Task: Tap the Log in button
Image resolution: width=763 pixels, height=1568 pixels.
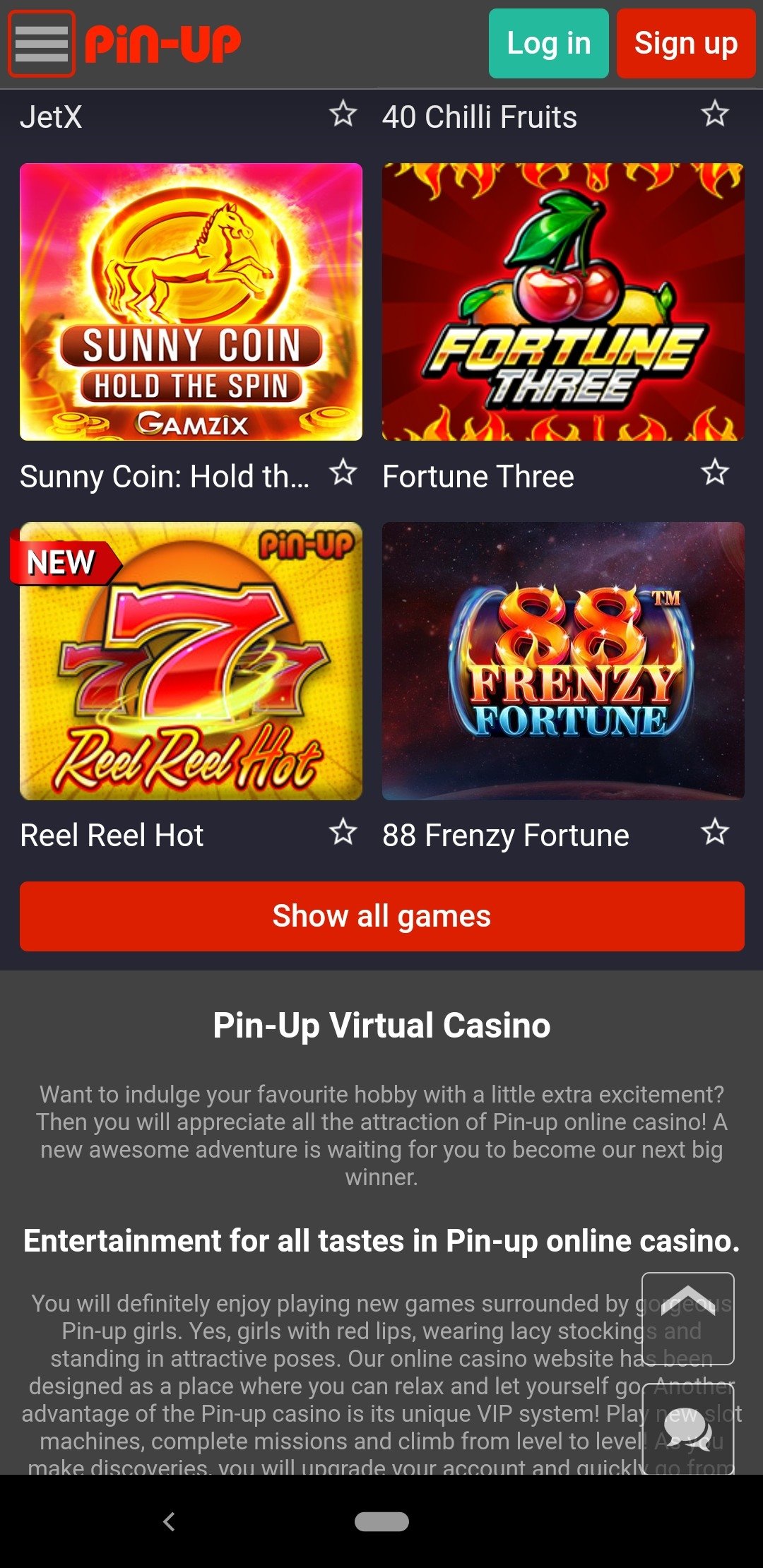Action: 548,44
